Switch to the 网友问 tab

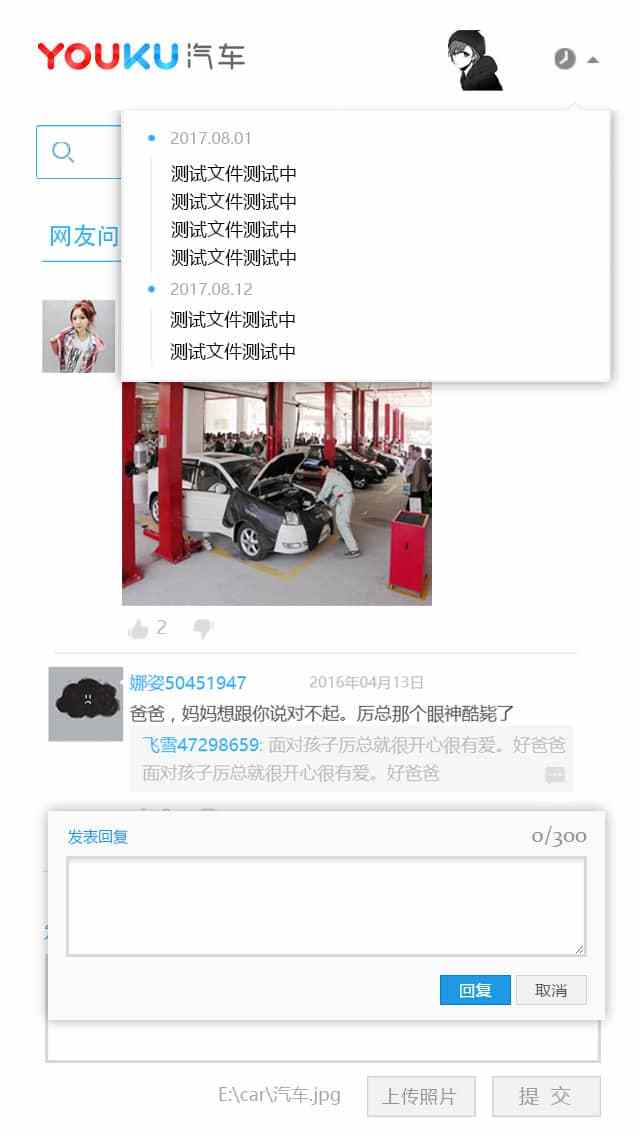point(83,237)
